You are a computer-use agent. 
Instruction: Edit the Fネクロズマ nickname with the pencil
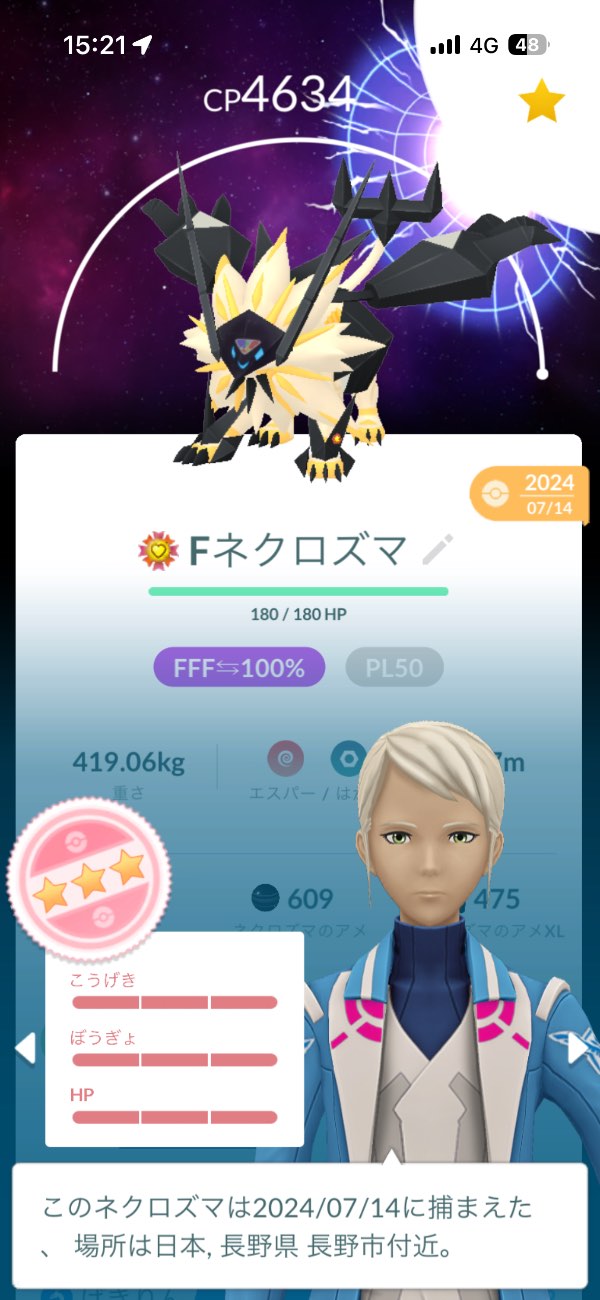pyautogui.click(x=438, y=549)
